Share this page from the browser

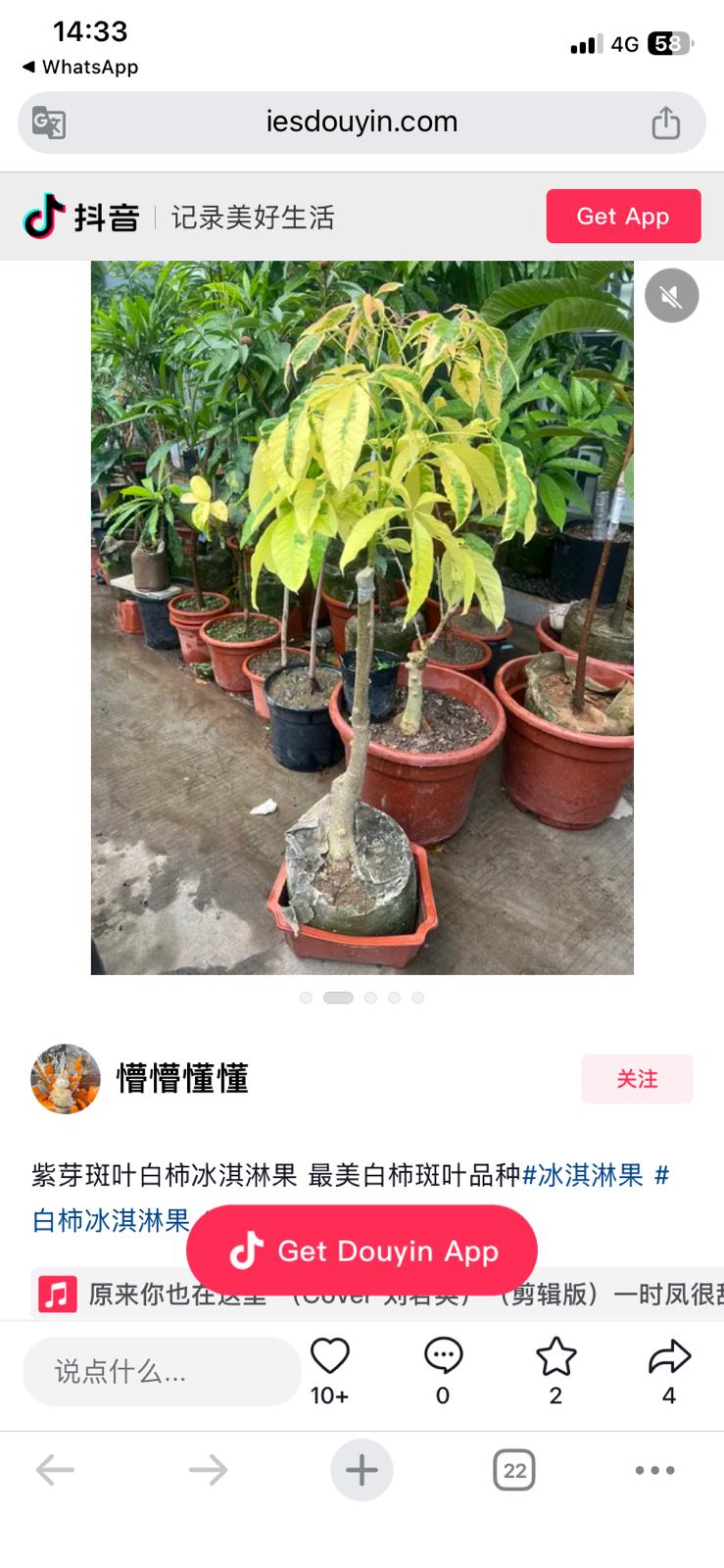click(666, 122)
